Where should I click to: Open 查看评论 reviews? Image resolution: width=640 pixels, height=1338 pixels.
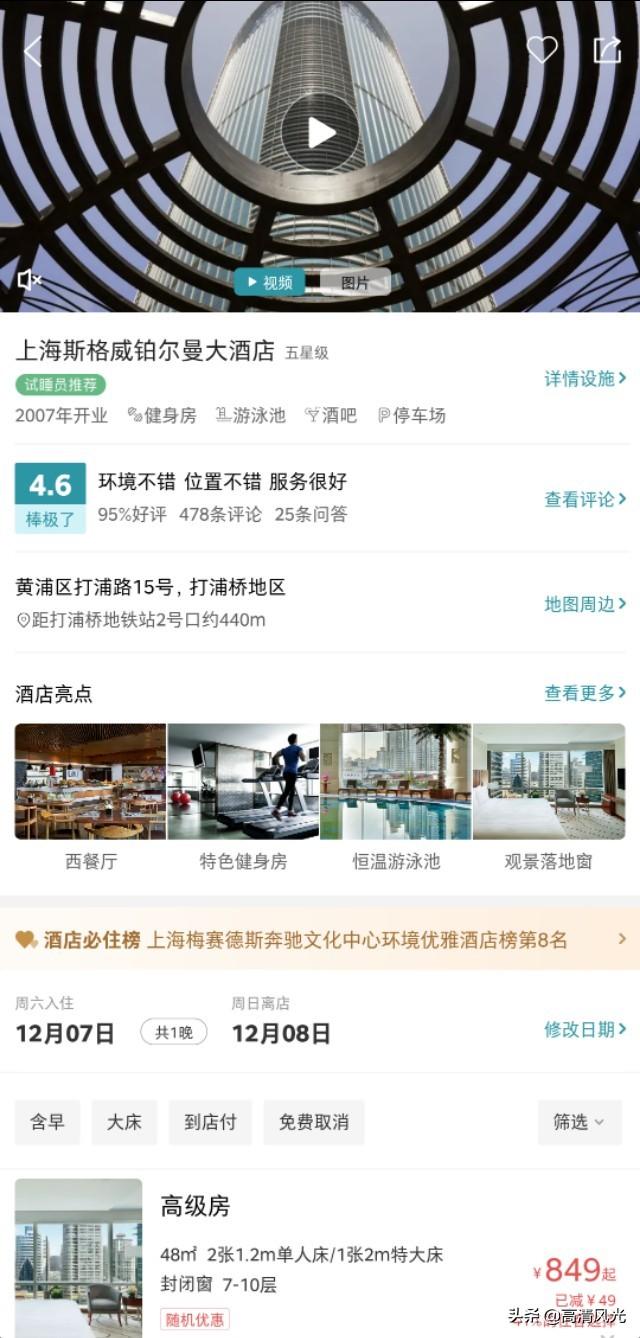click(x=585, y=499)
